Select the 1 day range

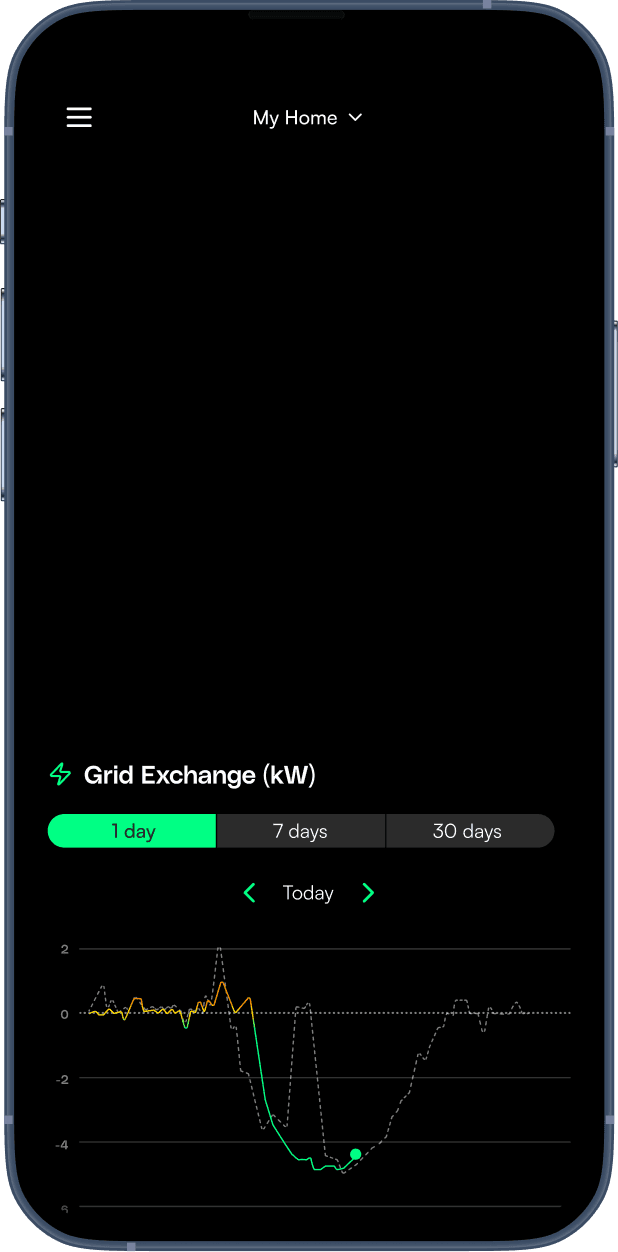[x=133, y=831]
